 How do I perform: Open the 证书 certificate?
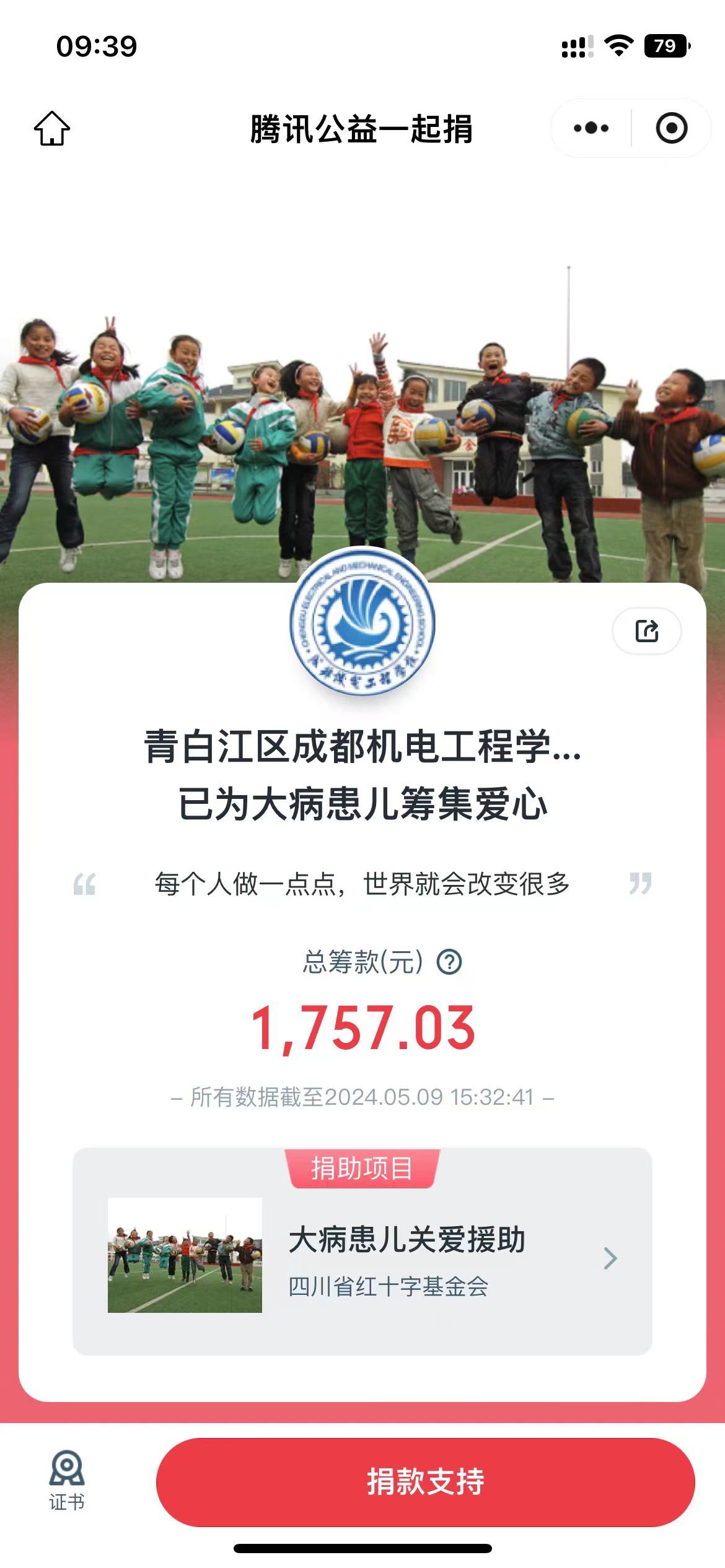pyautogui.click(x=67, y=1481)
